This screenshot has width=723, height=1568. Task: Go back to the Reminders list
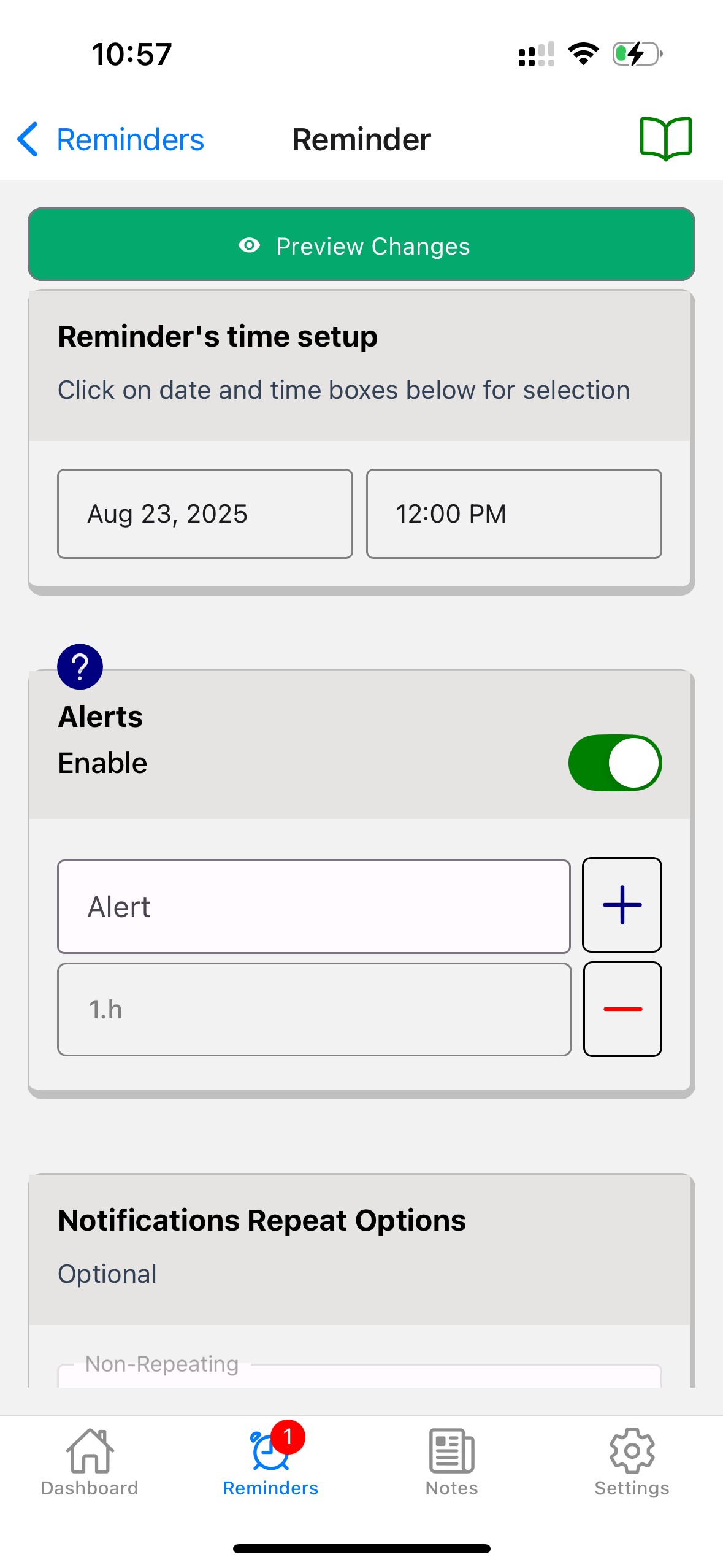coord(110,139)
